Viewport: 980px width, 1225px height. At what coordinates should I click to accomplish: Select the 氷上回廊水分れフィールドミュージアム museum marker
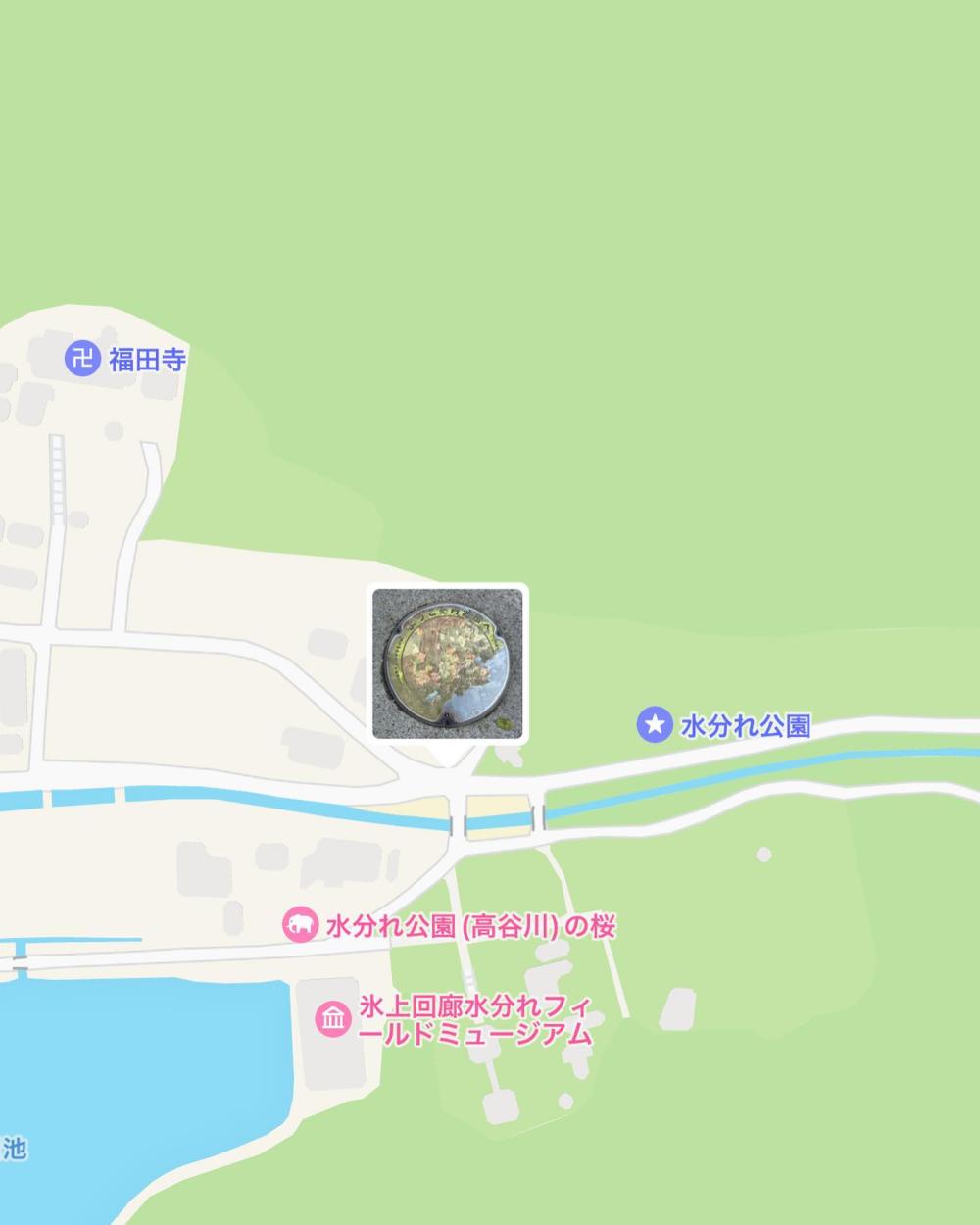pyautogui.click(x=333, y=1019)
